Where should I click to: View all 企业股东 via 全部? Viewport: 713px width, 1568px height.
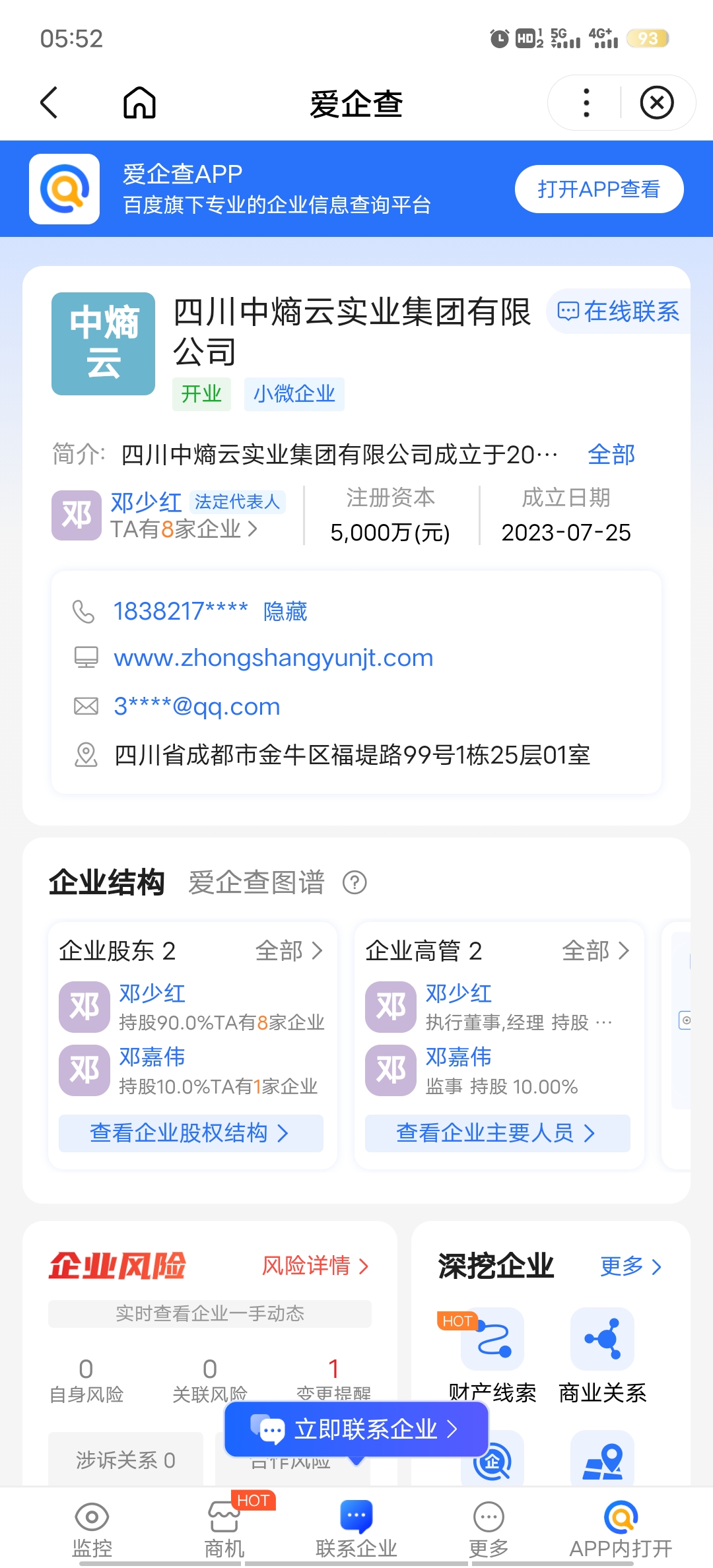point(289,951)
